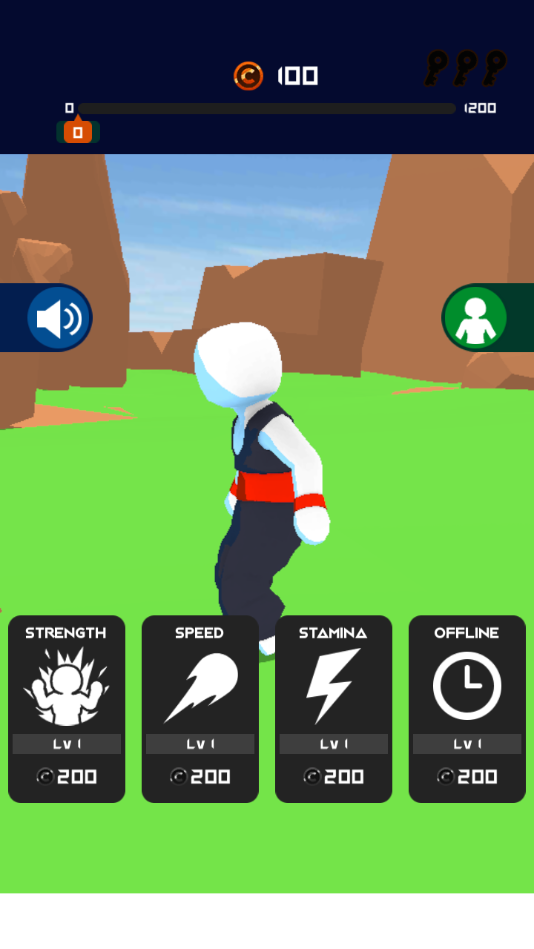The width and height of the screenshot is (534, 949).
Task: Open the character skins button
Action: 475,318
